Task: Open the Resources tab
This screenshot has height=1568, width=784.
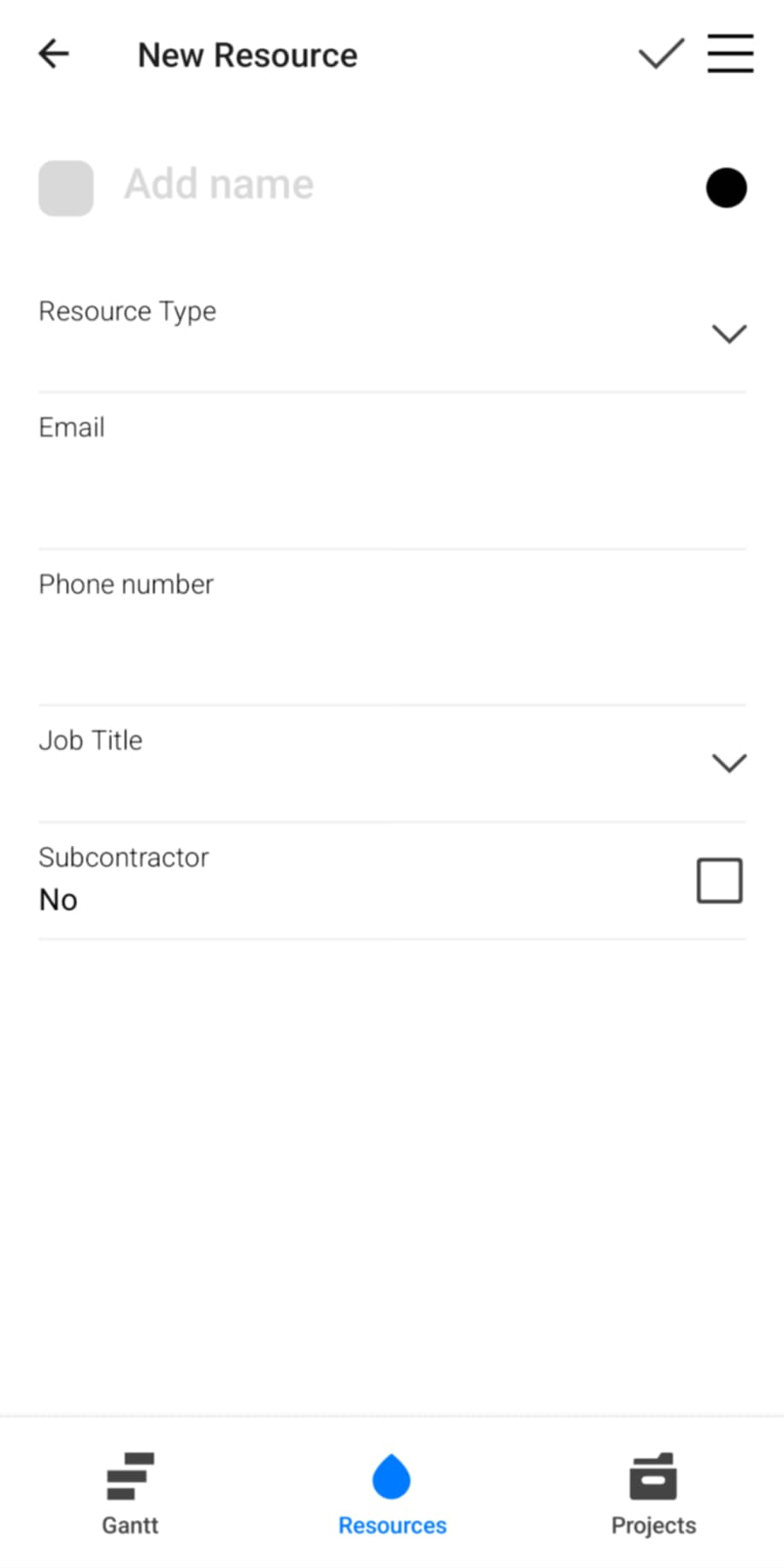Action: [392, 1493]
